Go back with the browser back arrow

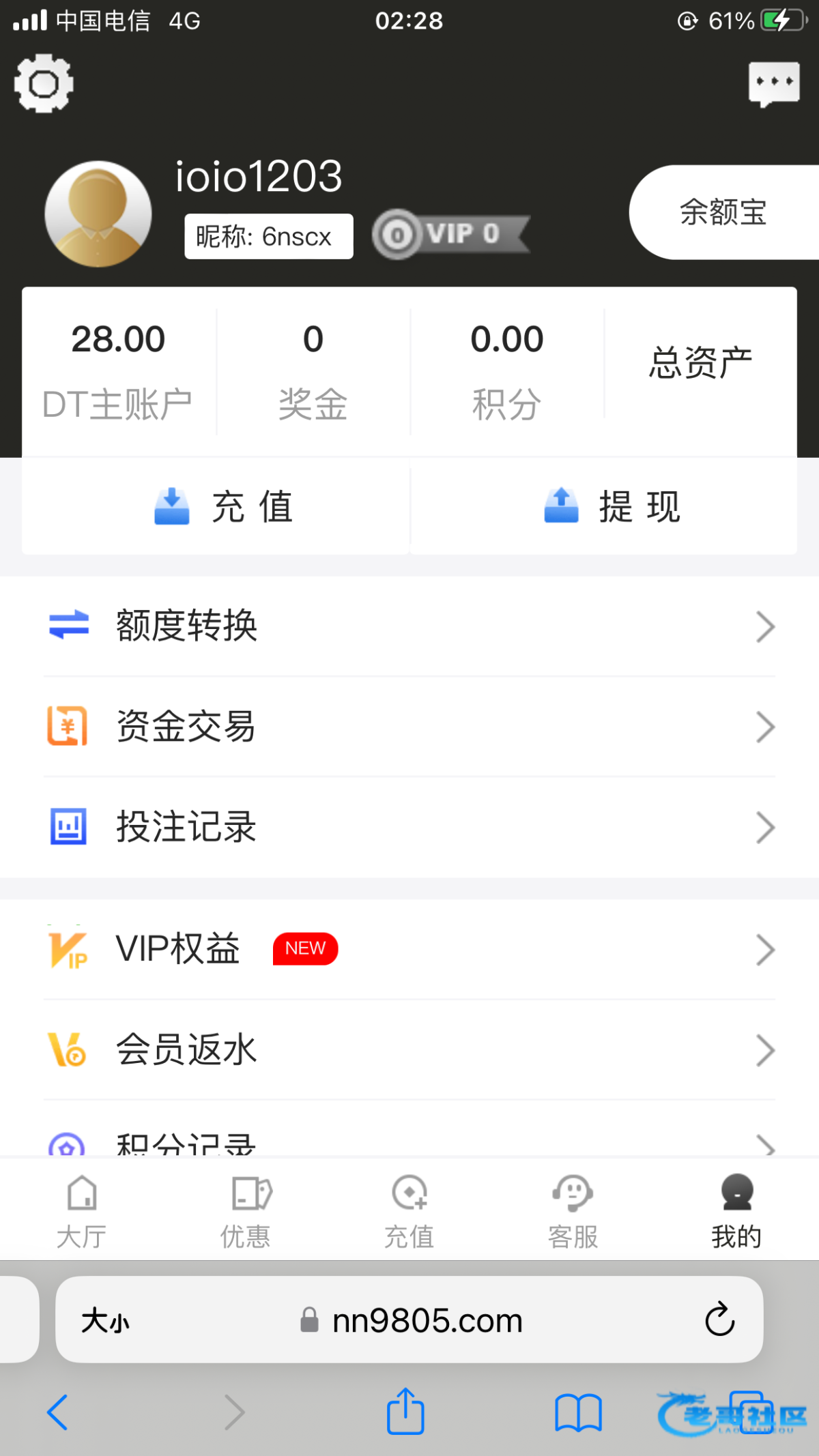click(58, 1412)
